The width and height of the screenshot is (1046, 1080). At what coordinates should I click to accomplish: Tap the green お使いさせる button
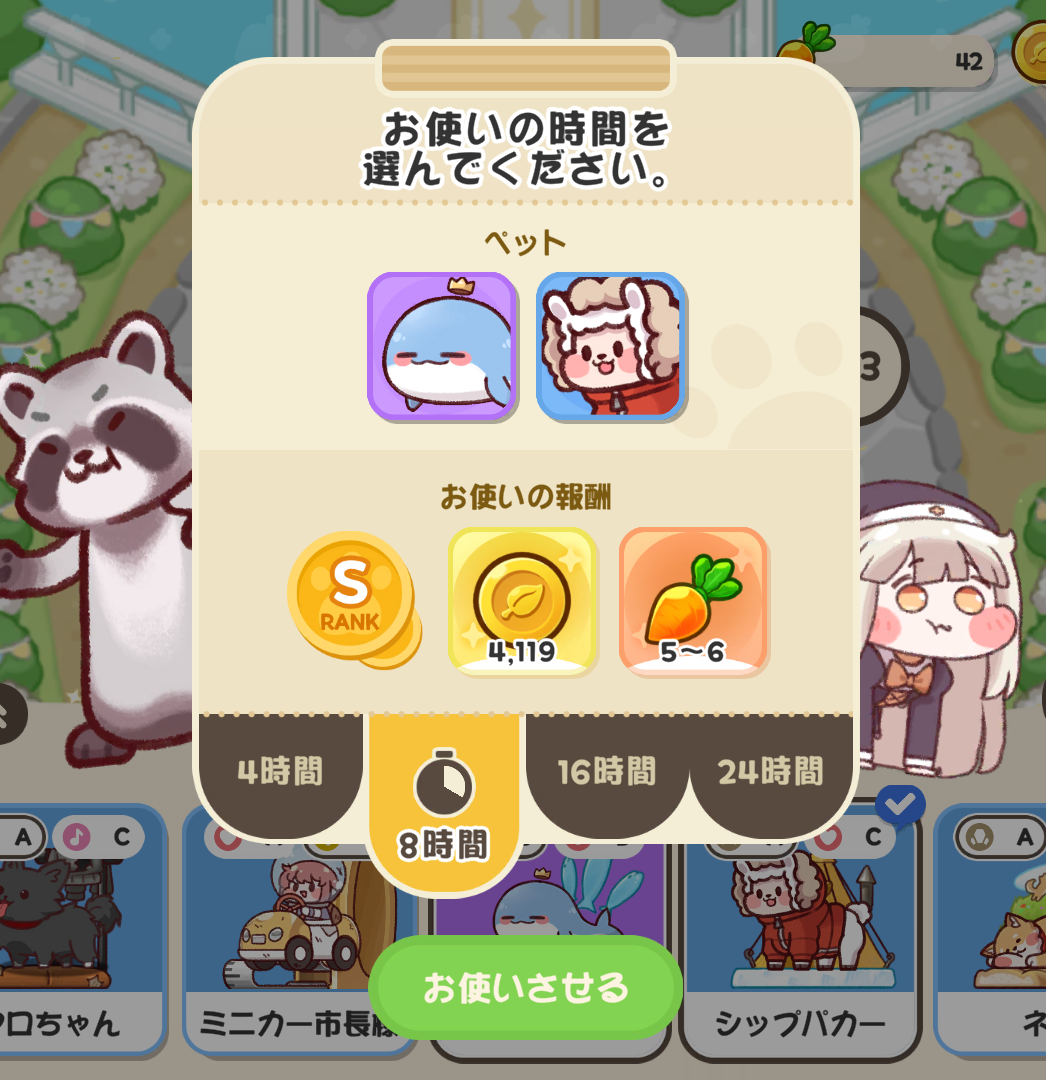[x=525, y=988]
